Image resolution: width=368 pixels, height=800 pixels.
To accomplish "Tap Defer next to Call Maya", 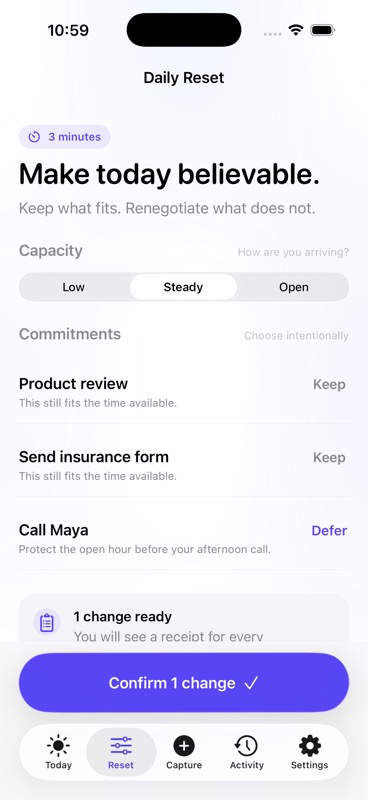I will 329,531.
